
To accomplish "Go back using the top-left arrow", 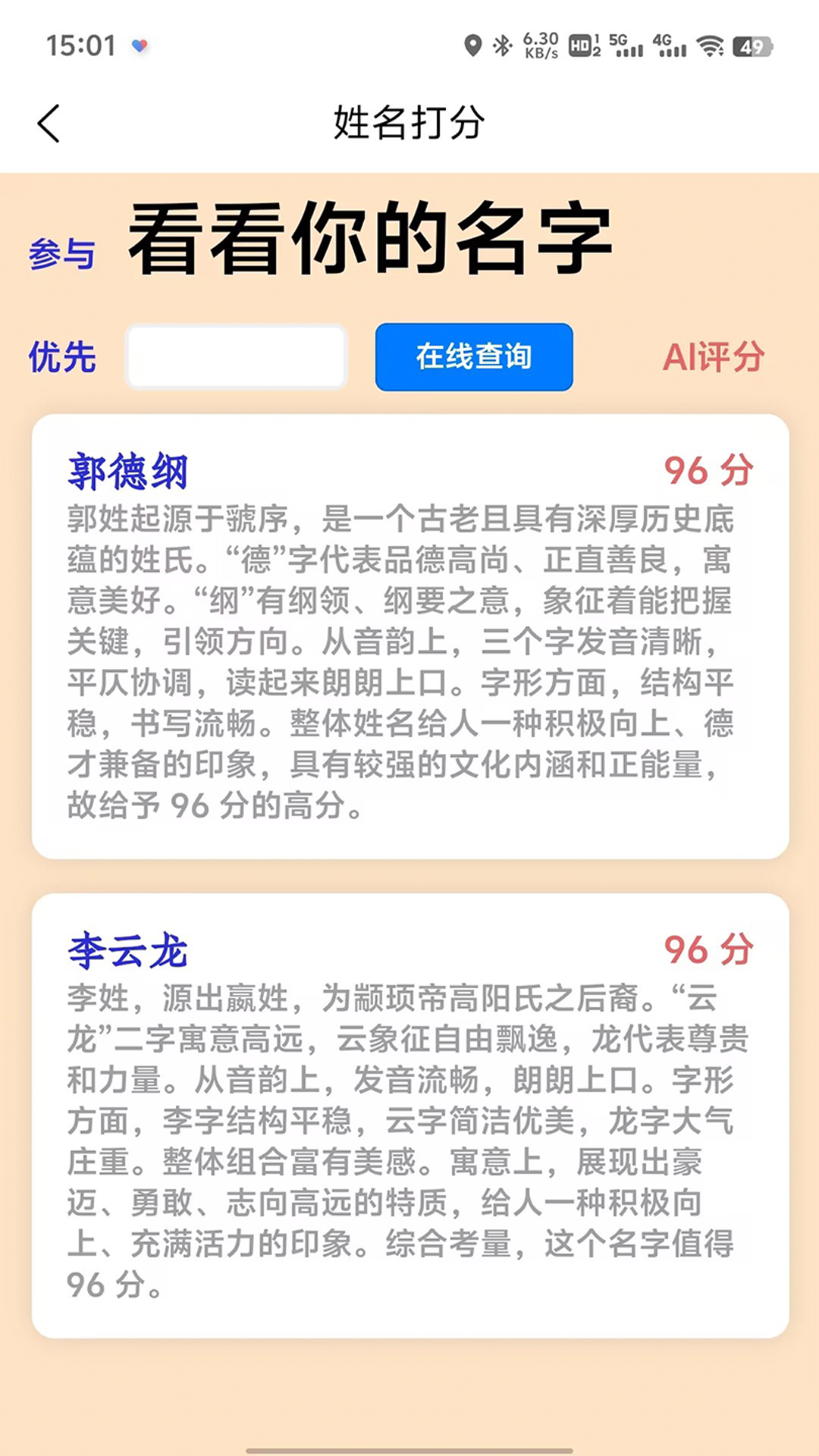I will [49, 124].
